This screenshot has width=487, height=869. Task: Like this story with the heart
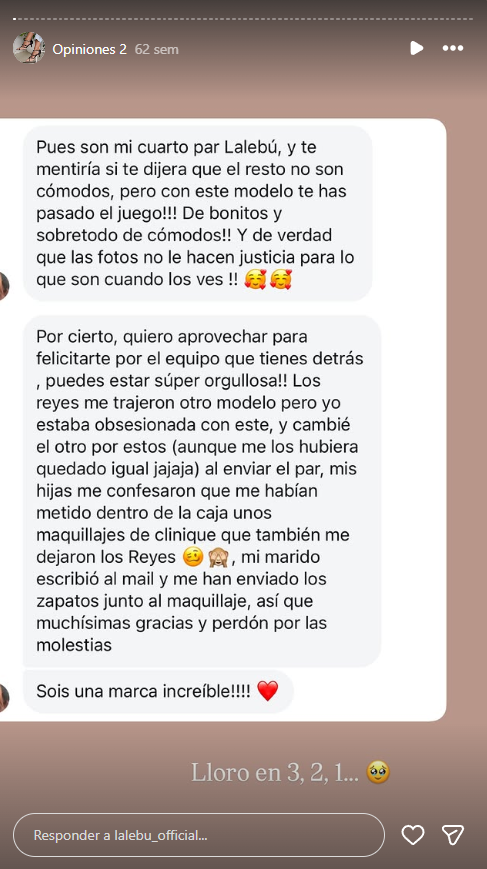click(413, 835)
